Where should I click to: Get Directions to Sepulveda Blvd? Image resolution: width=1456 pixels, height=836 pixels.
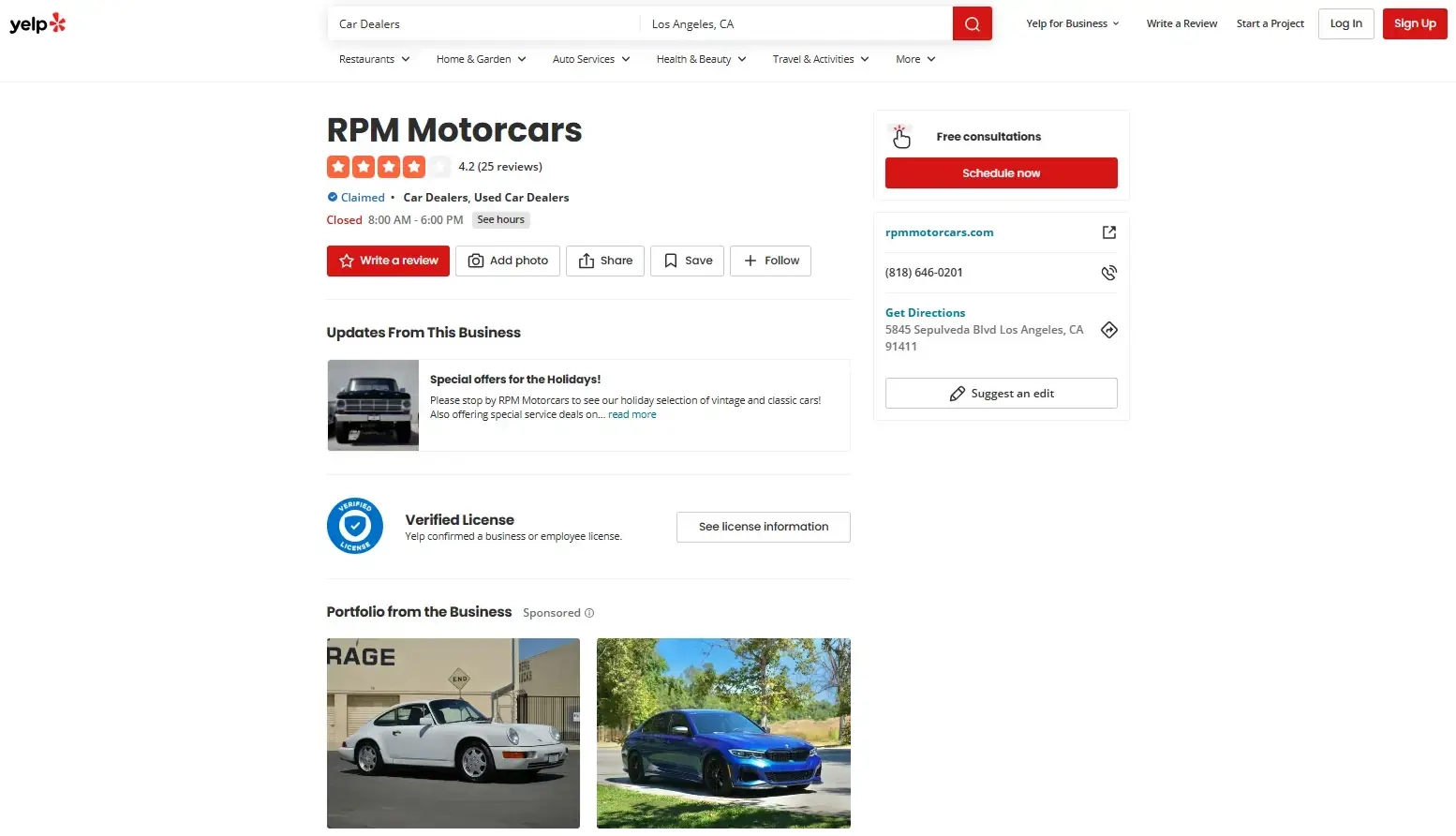925,313
